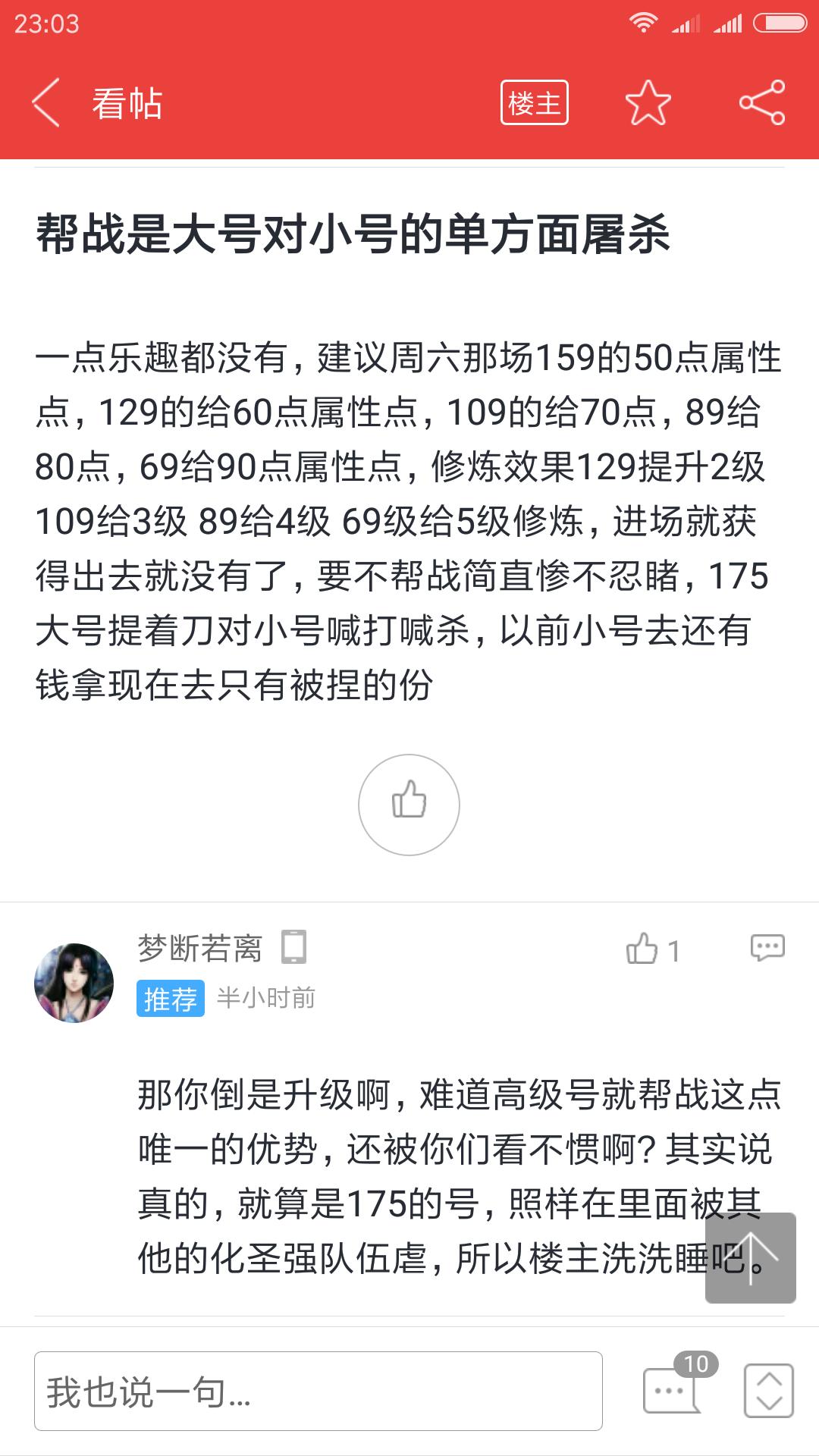Open the comments list with 10 replies
The image size is (819, 1456).
[x=673, y=1390]
